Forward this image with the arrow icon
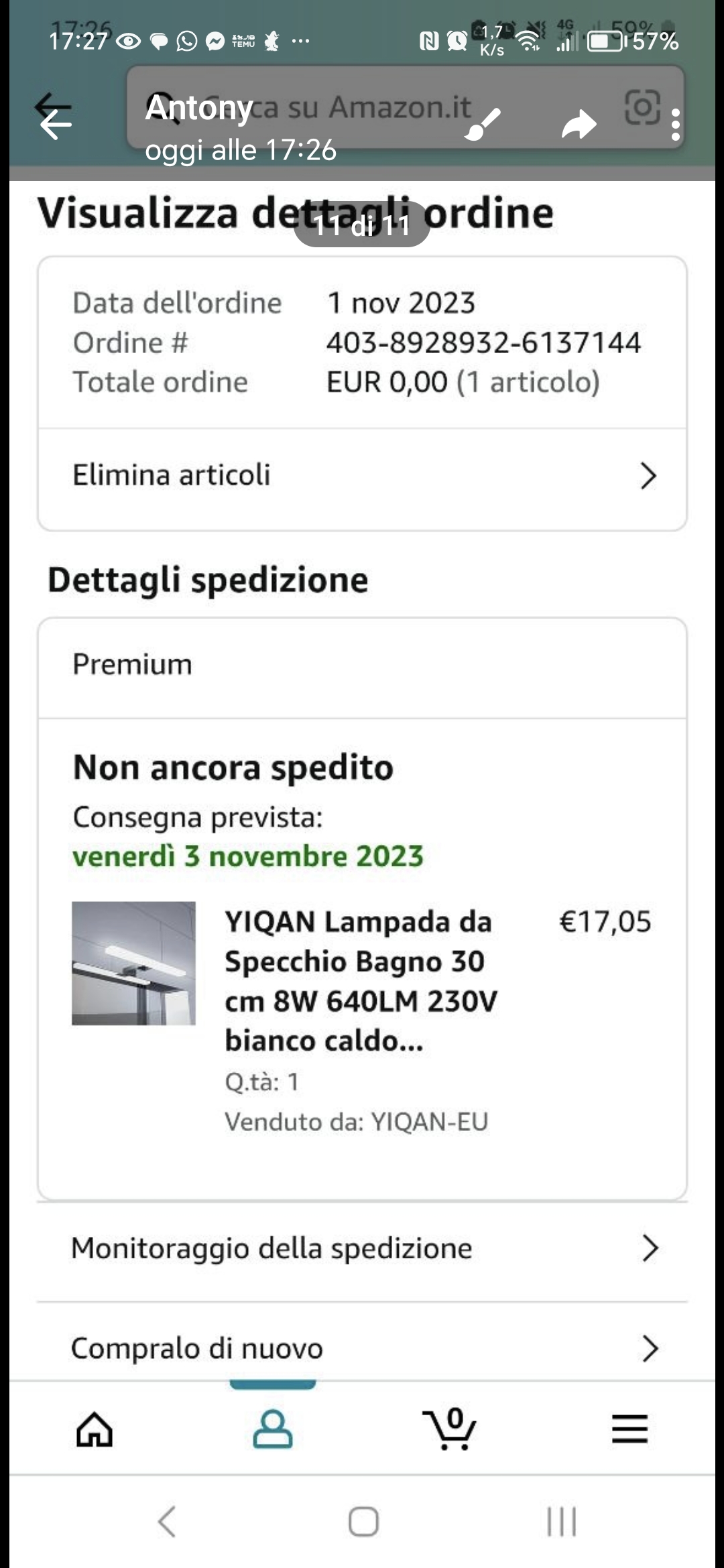Screen dimensions: 724x1568 click(579, 125)
